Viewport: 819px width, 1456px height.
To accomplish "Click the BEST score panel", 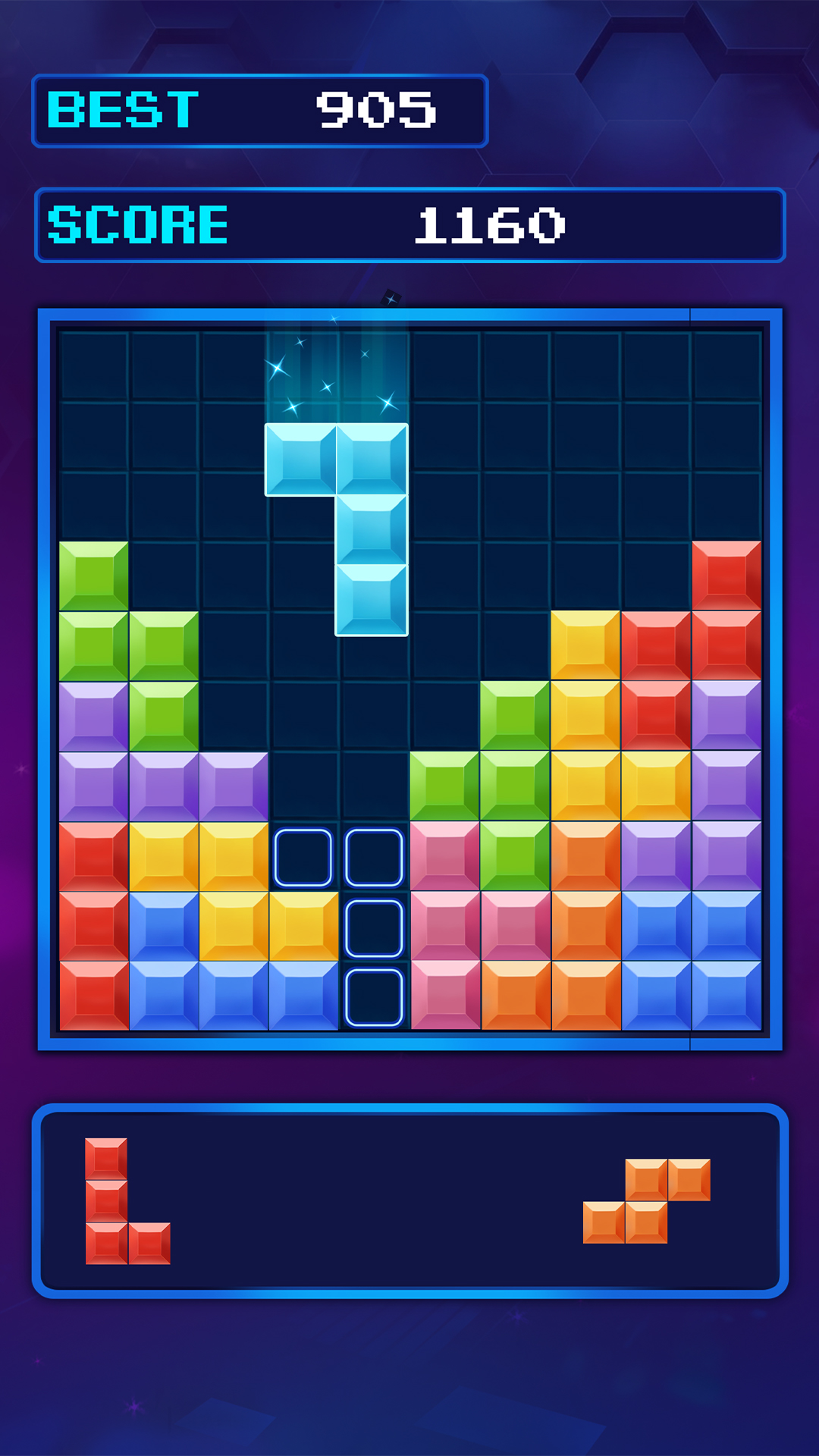I will coord(258,110).
